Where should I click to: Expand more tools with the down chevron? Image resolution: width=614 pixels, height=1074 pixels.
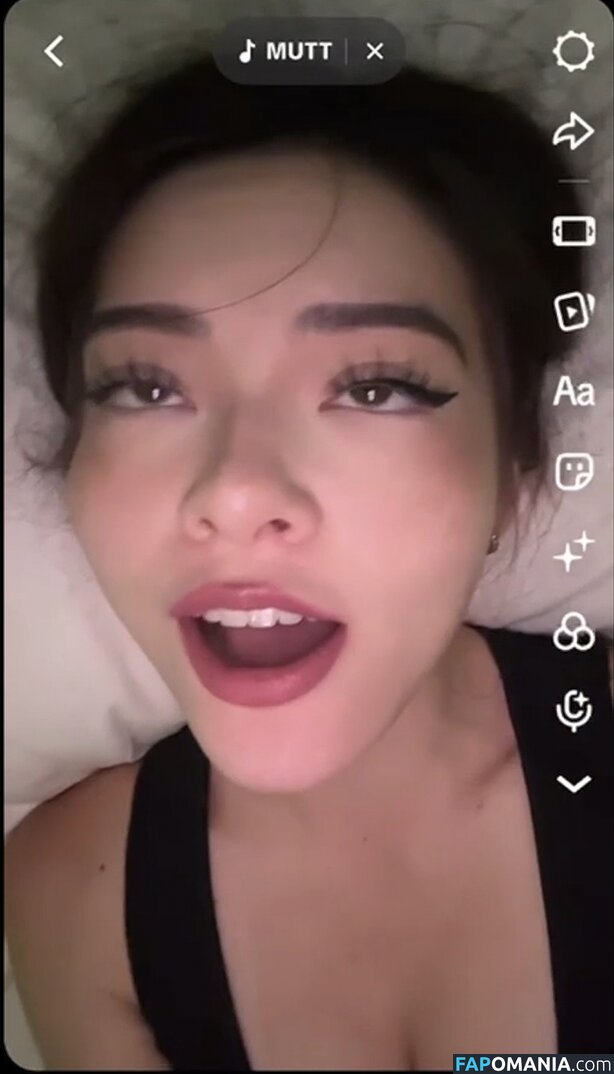click(x=573, y=784)
